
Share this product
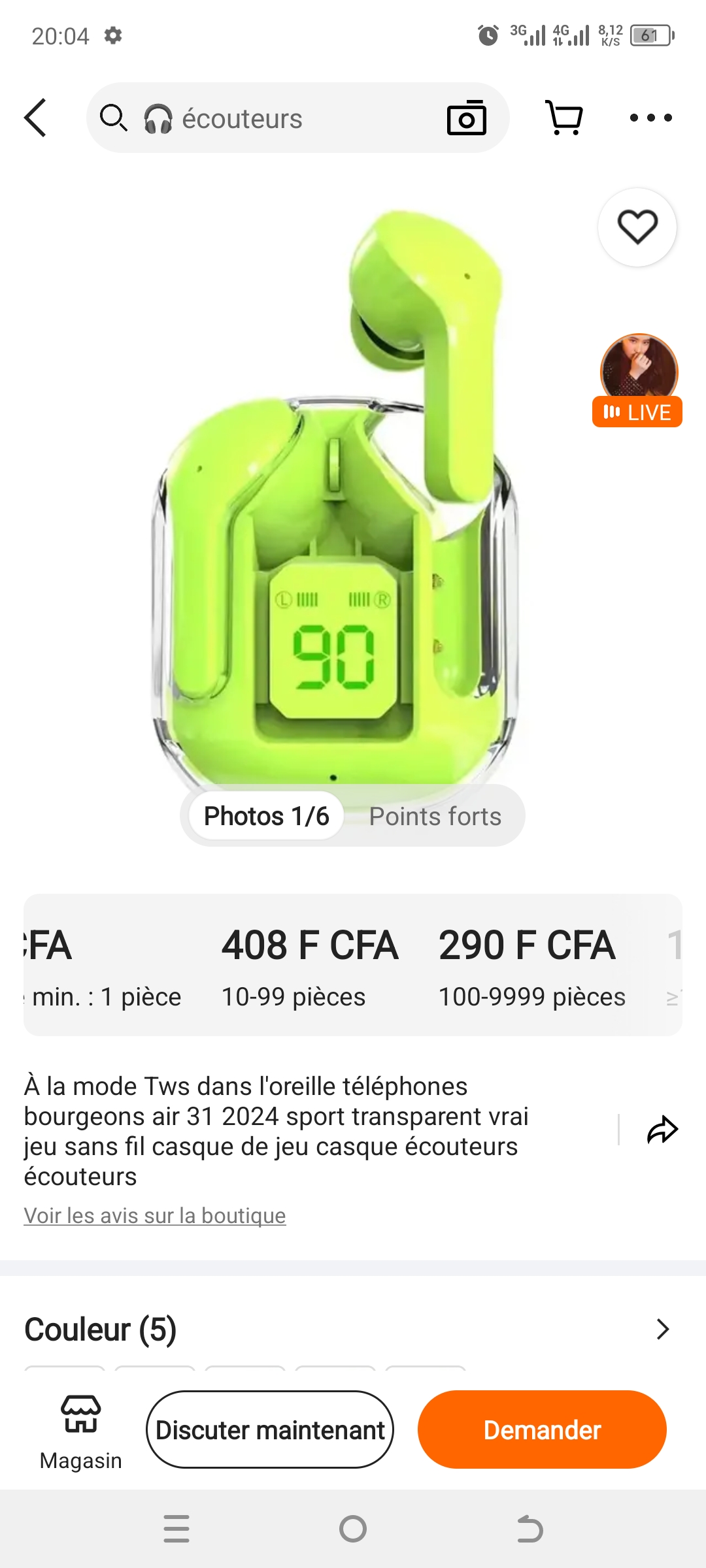pyautogui.click(x=662, y=1130)
